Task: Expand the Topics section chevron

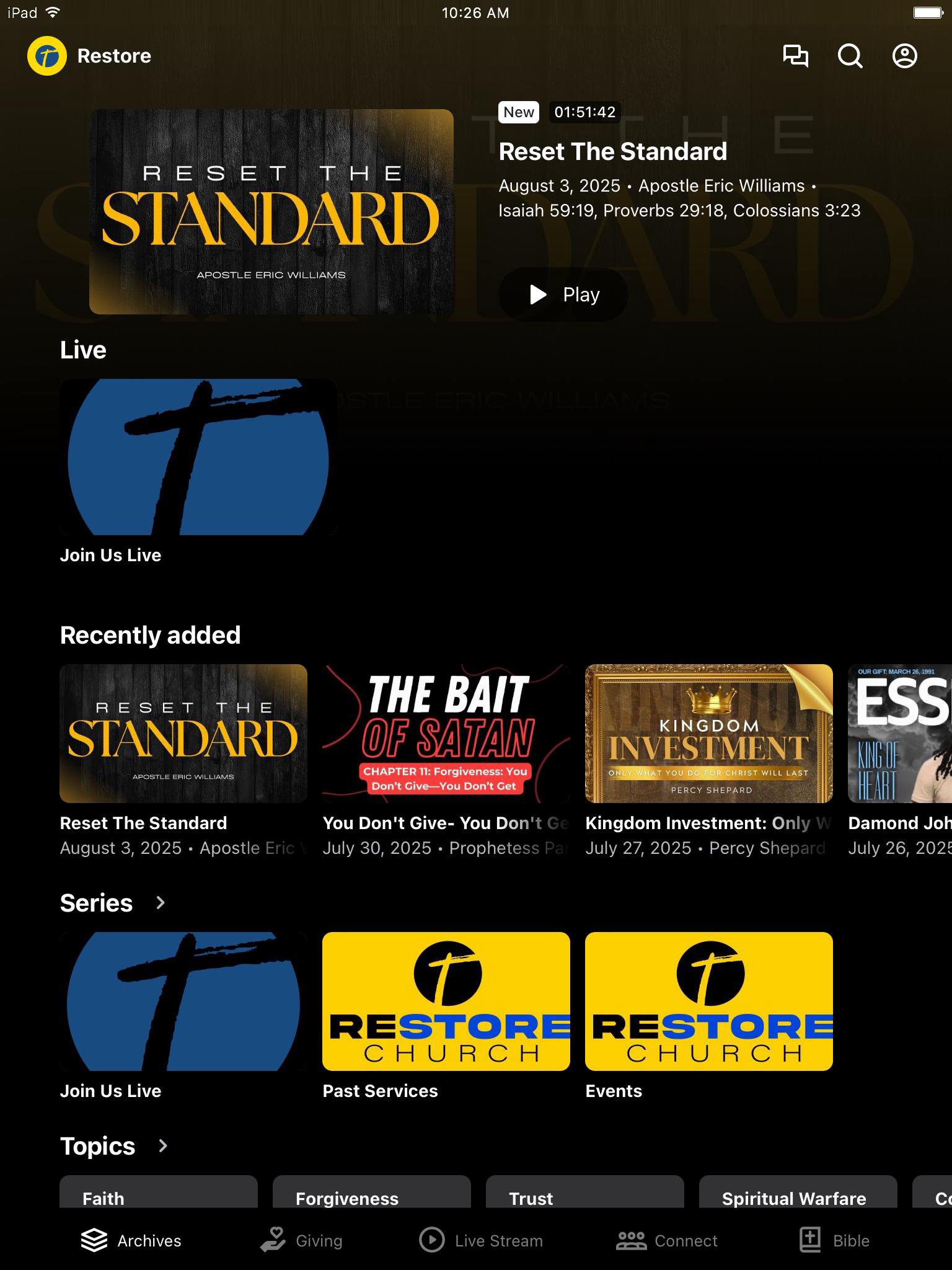Action: 163,1146
